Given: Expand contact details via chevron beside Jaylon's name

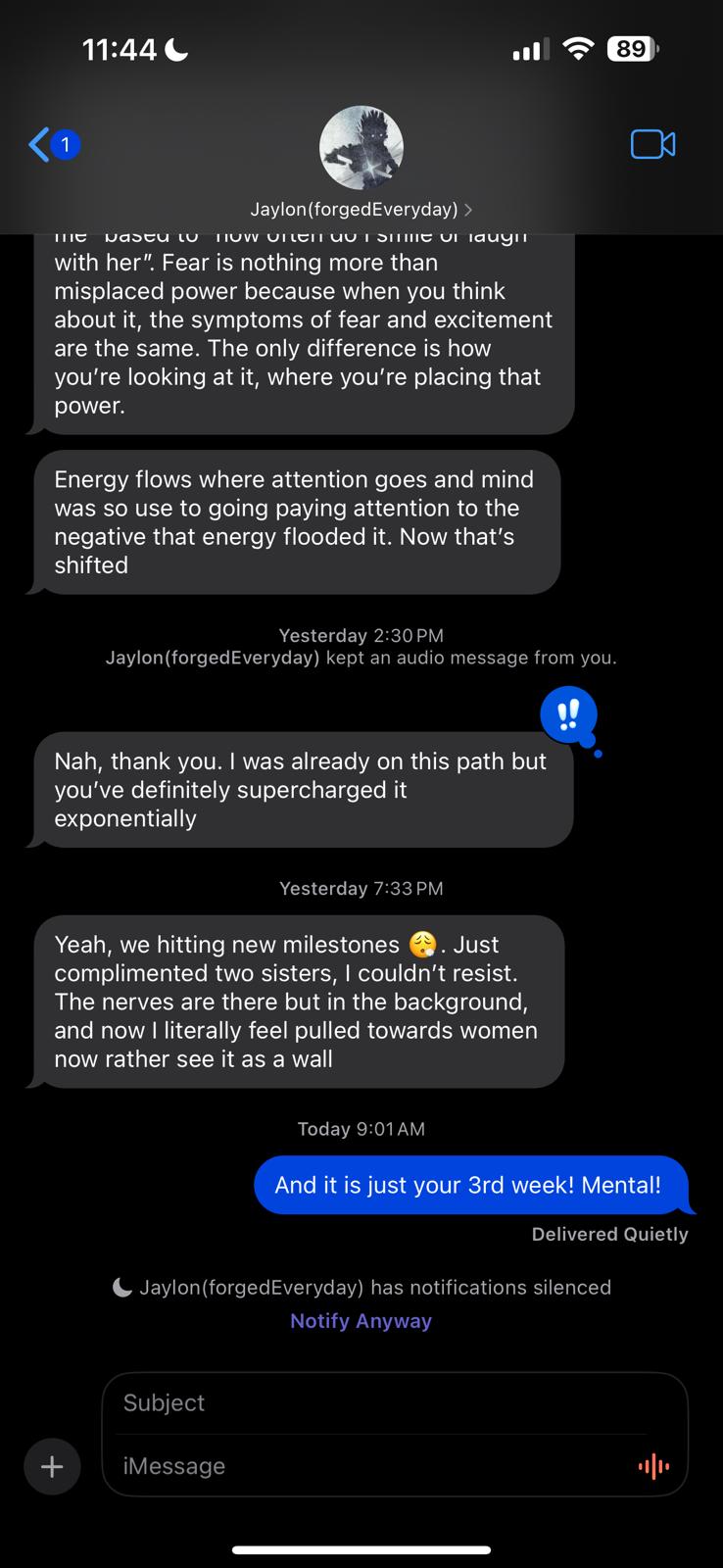Looking at the screenshot, I should pos(468,209).
